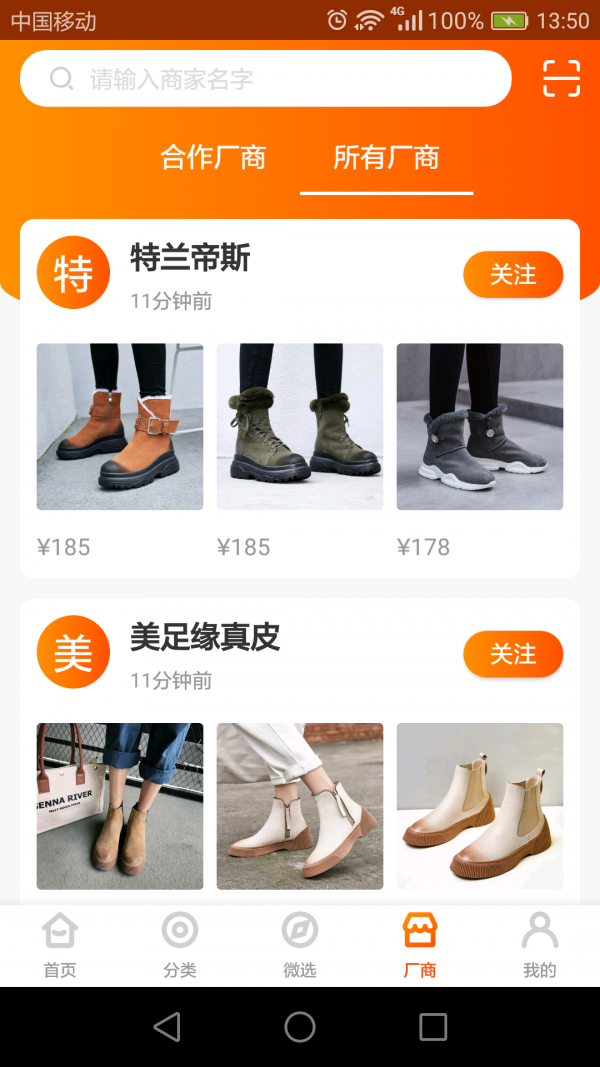View the green lace-up boot product
The image size is (600, 1067).
[x=300, y=427]
